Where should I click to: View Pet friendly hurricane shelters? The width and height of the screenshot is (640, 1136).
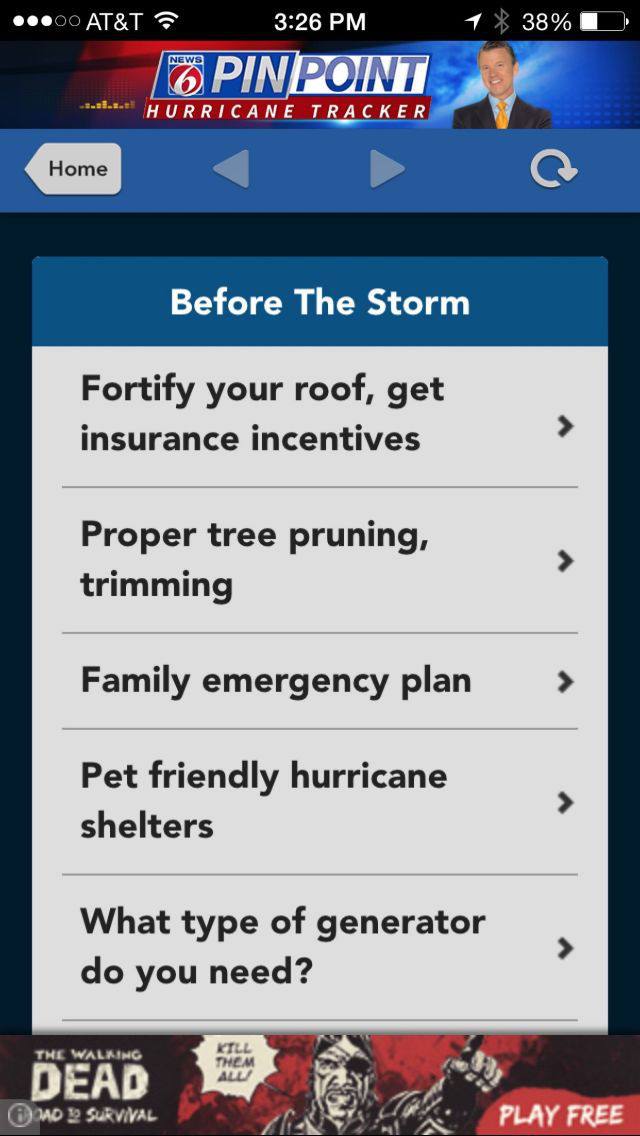coord(320,802)
